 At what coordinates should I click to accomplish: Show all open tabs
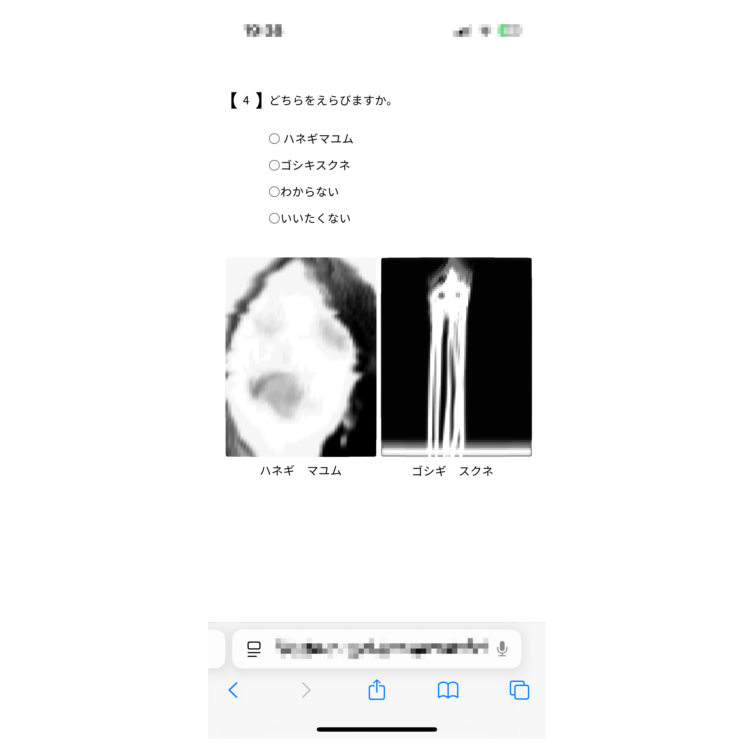[x=519, y=690]
